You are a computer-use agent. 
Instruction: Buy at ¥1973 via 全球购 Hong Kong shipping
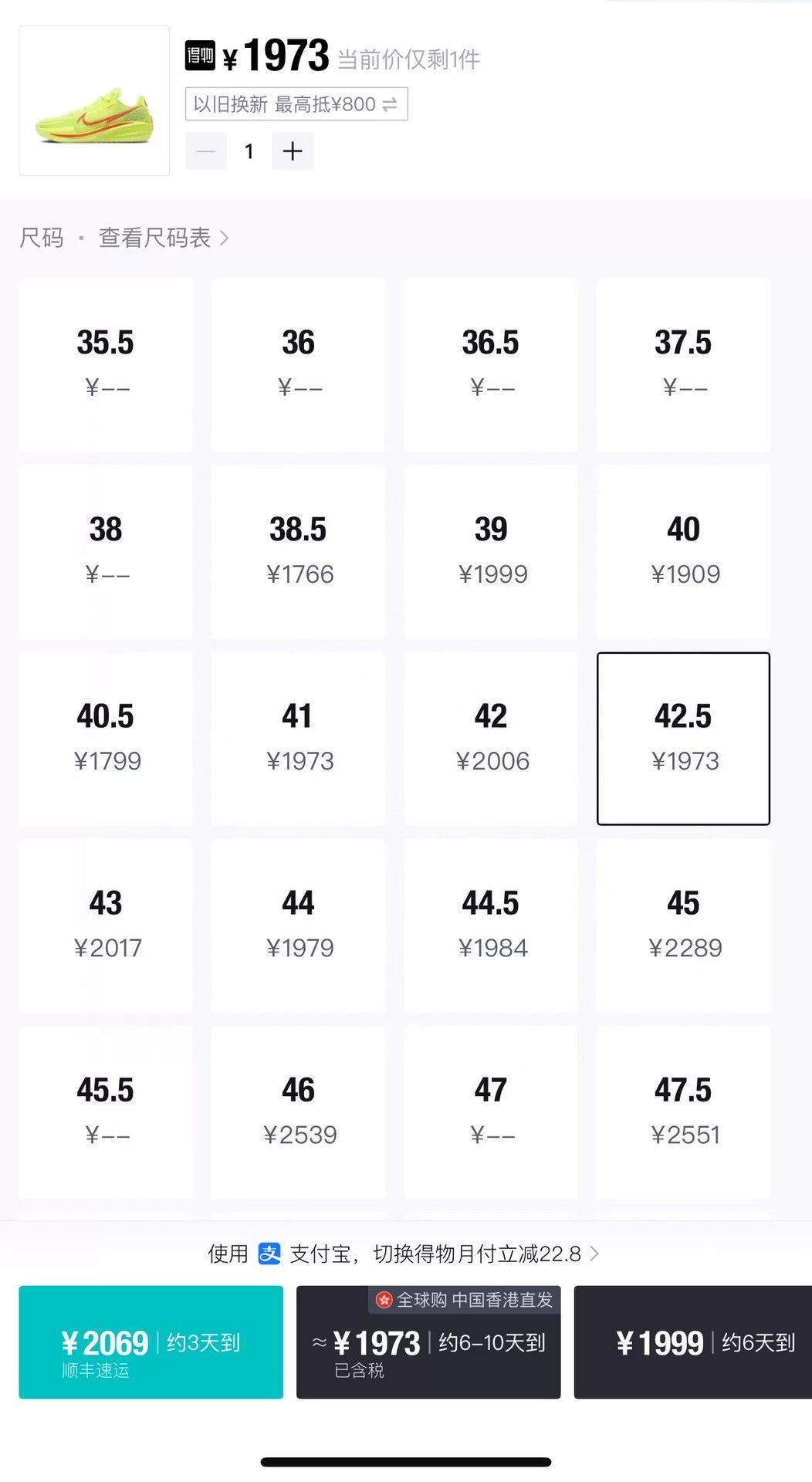click(x=428, y=1342)
